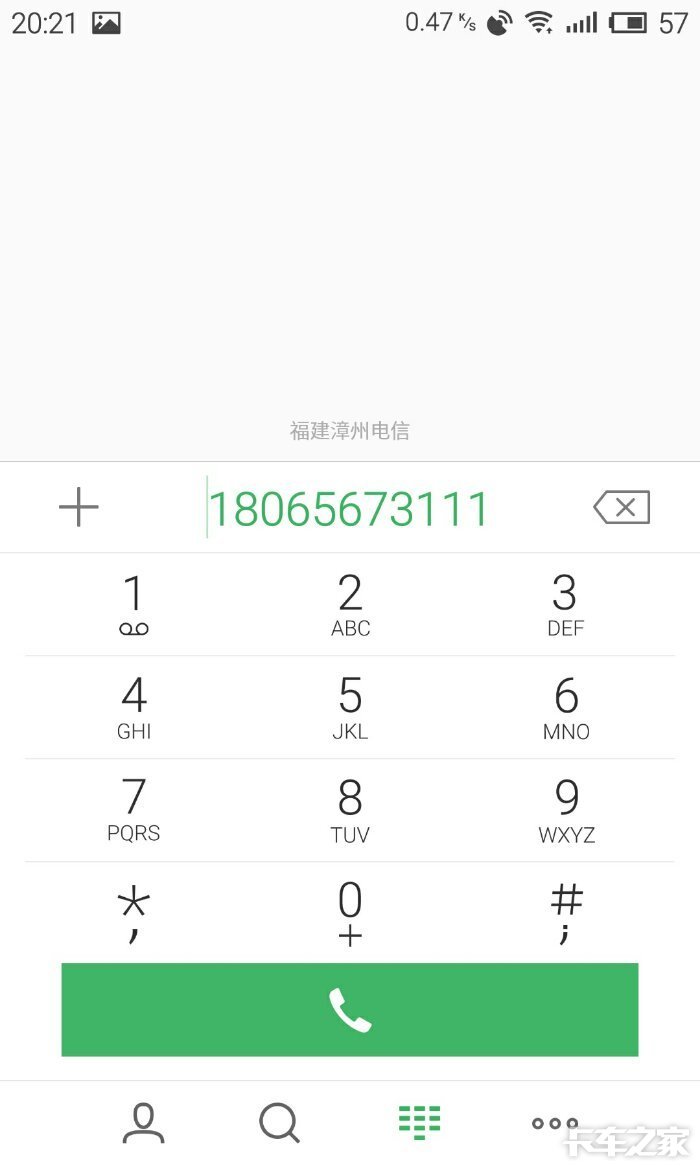Screen dimensions: 700x1166
Task: Switch to the contacts tab
Action: point(143,1123)
